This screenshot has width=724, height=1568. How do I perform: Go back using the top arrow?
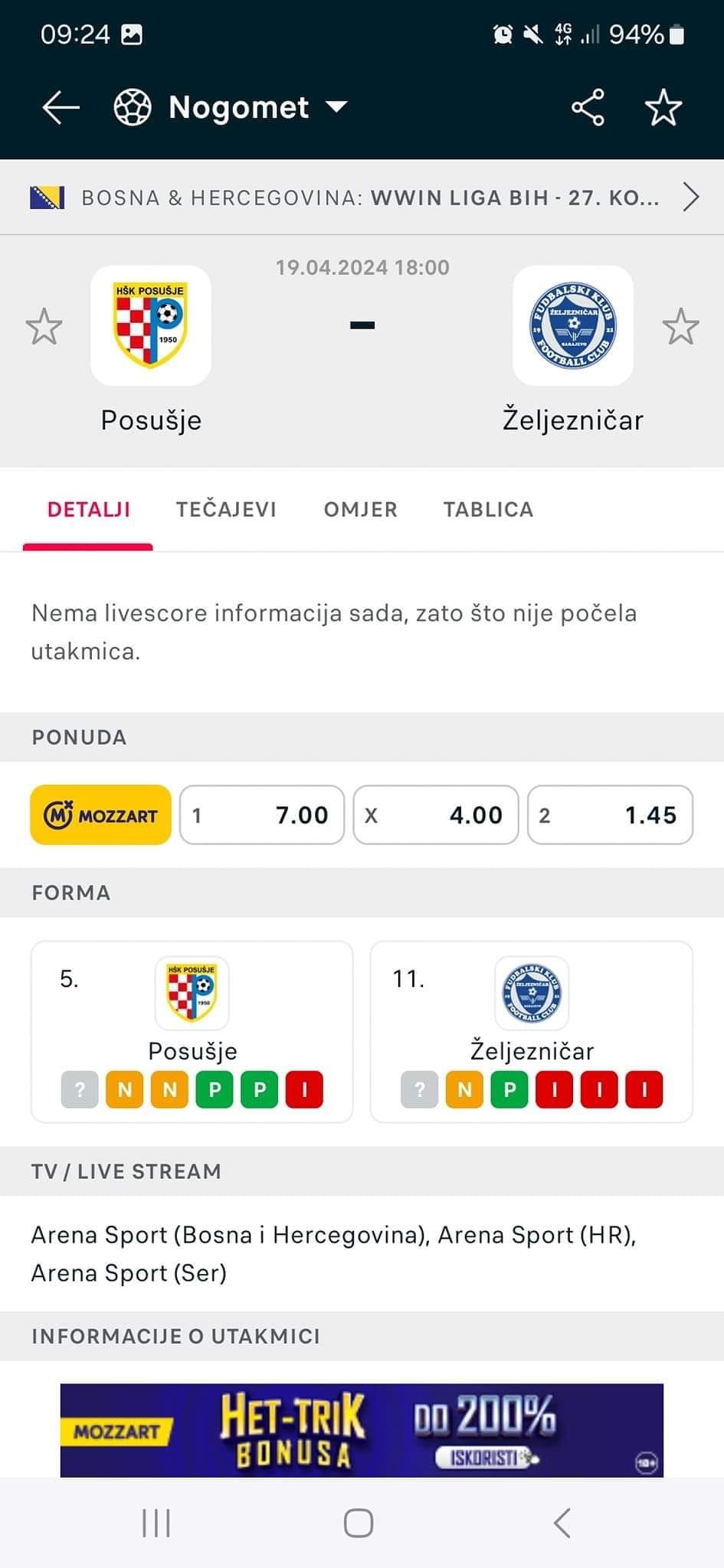(x=61, y=108)
